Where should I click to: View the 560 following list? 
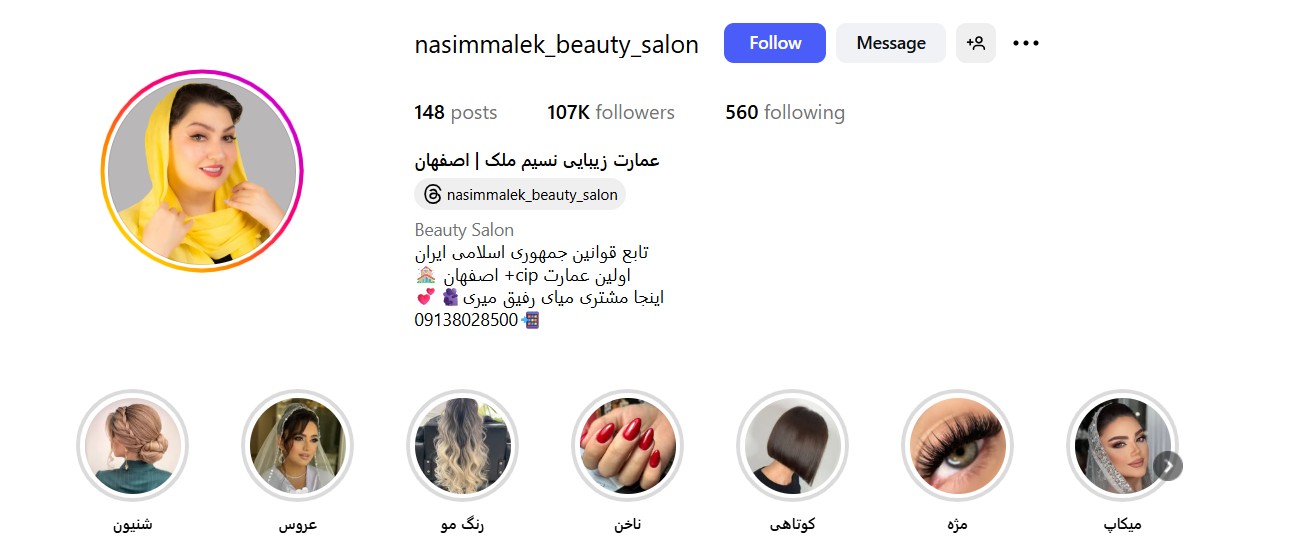coord(784,113)
